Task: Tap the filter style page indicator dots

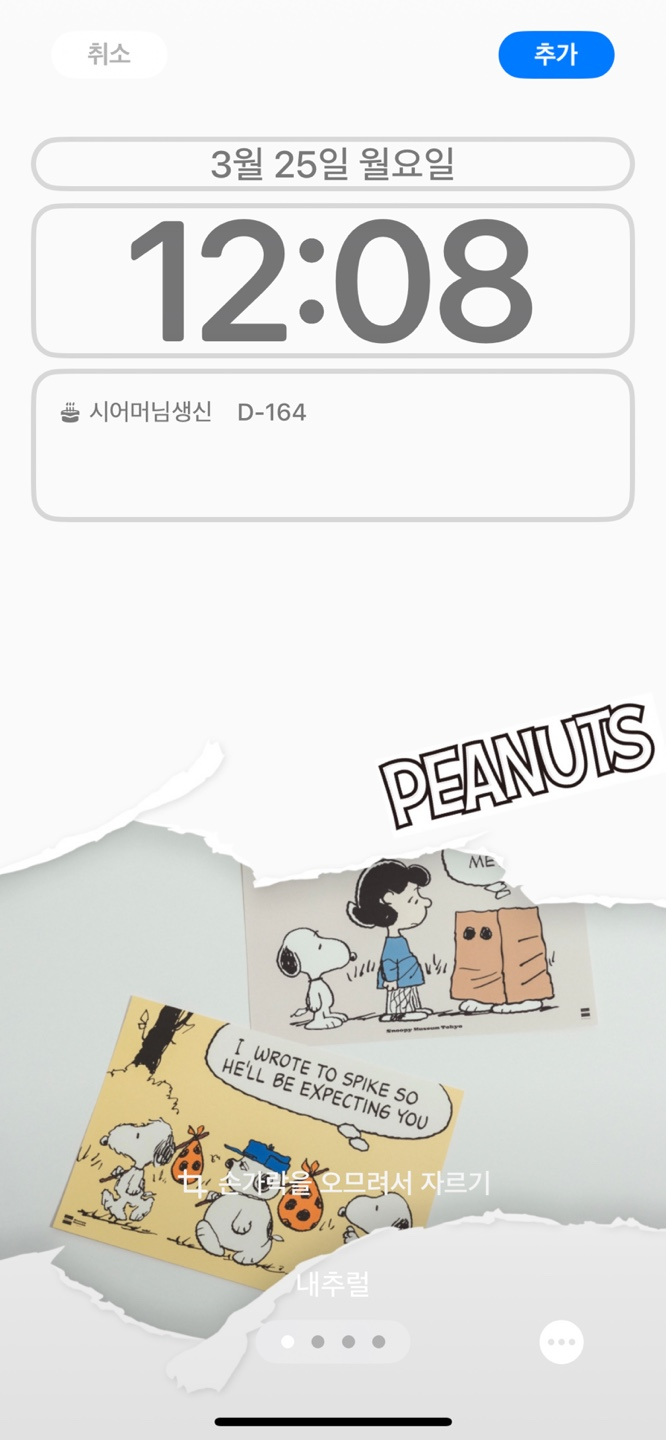Action: point(333,1342)
